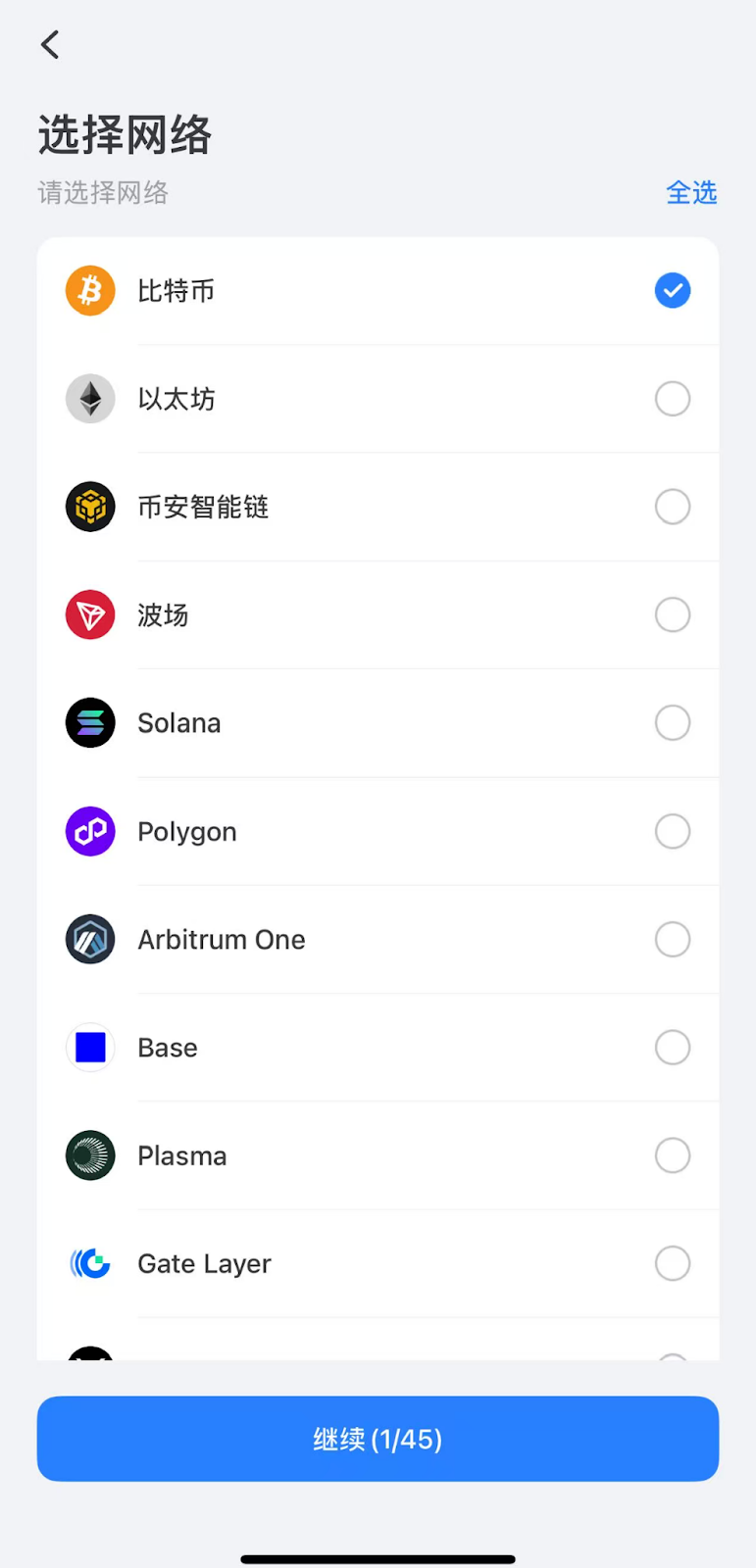This screenshot has width=756, height=1568.
Task: Tick the Polygon network
Action: tap(673, 831)
